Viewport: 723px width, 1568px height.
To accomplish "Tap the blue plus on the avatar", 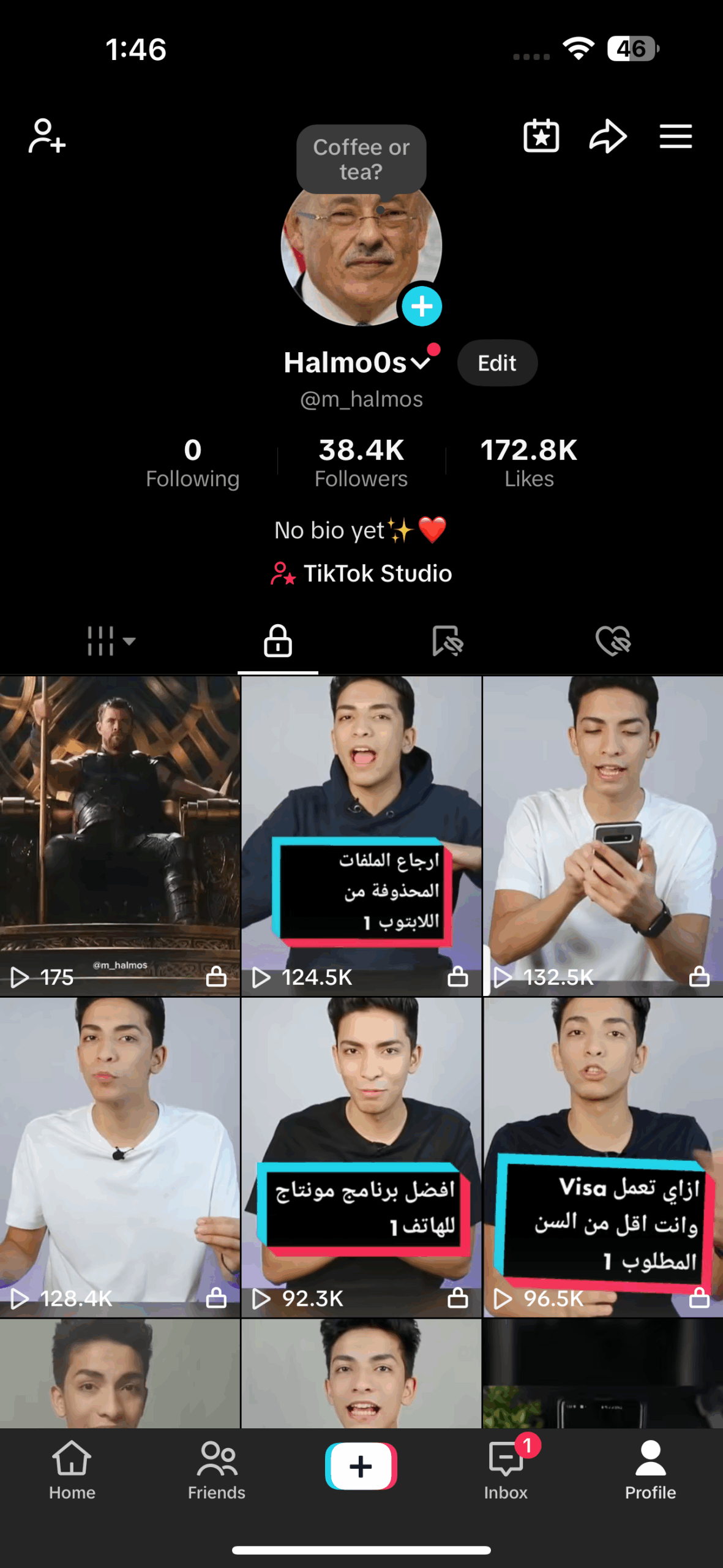I will point(422,306).
